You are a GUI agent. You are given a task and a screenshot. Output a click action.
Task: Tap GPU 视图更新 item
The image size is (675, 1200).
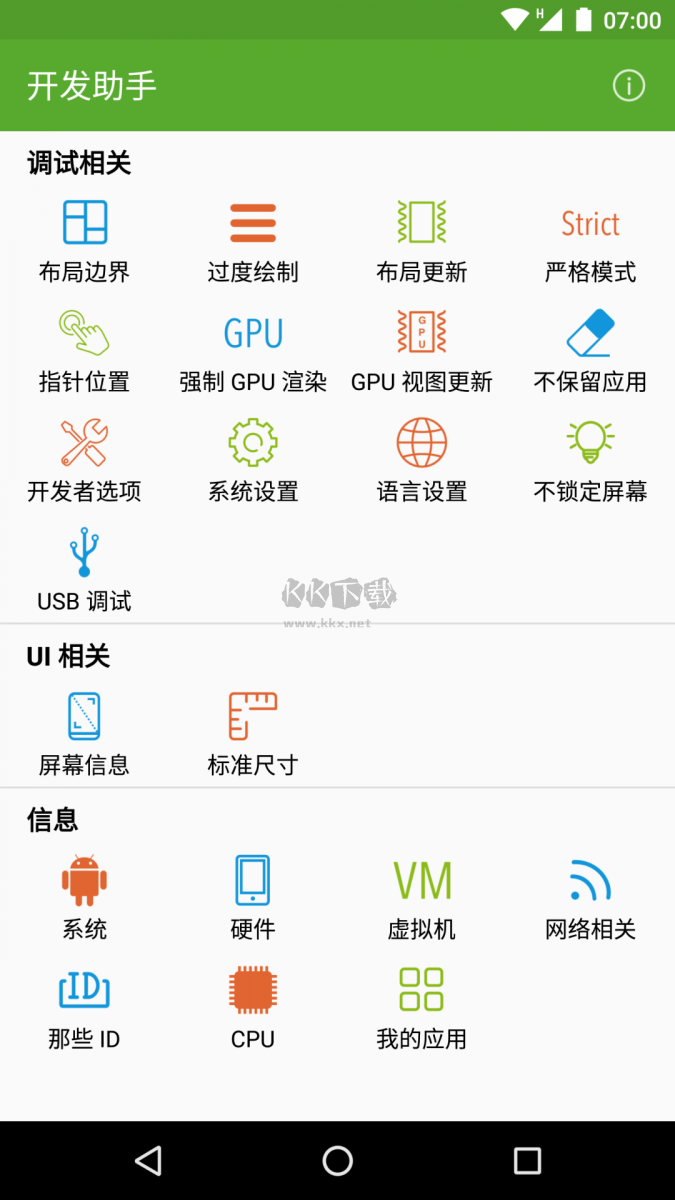click(421, 350)
